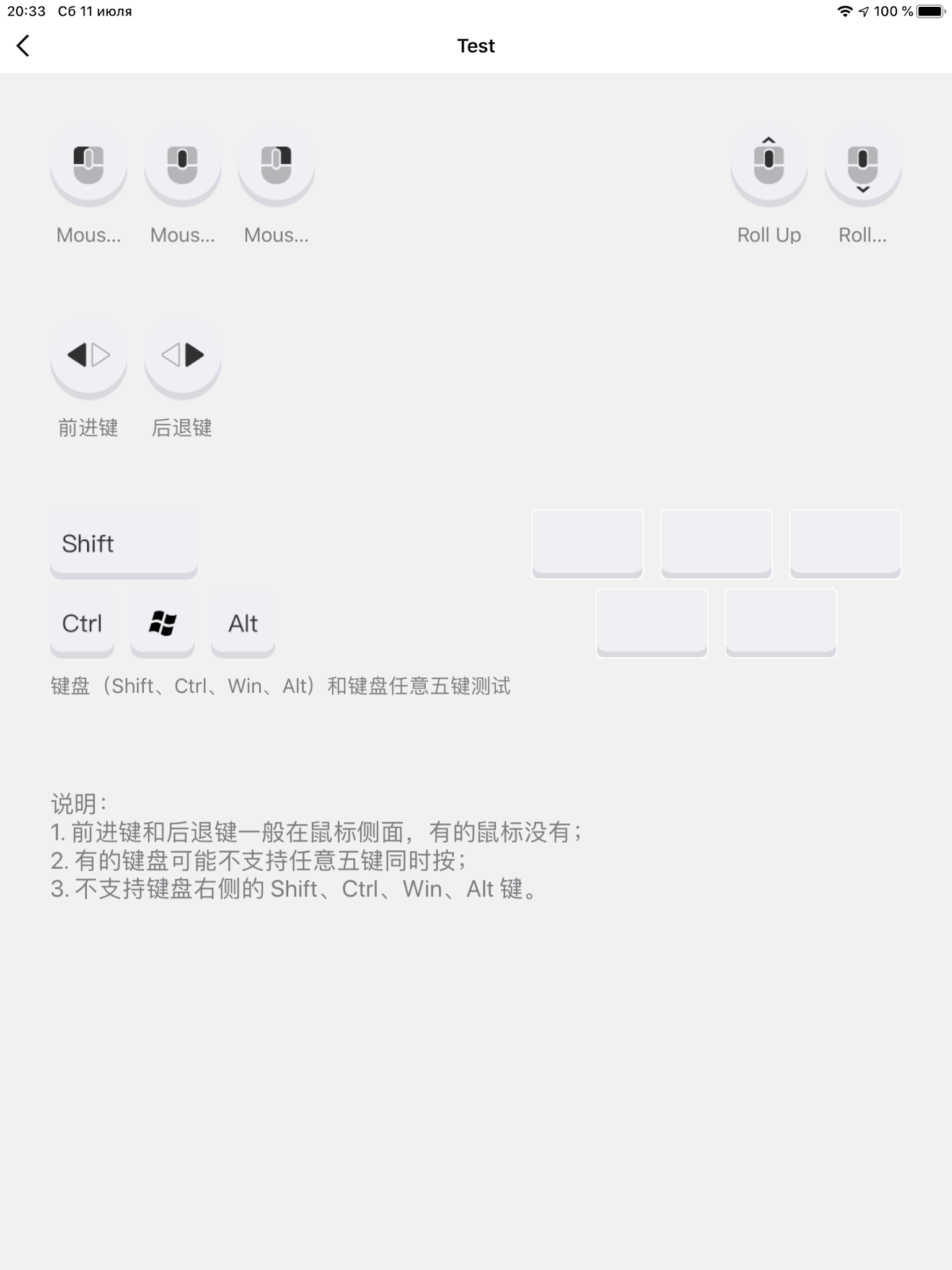The height and width of the screenshot is (1270, 952).
Task: Tap the right mouse button icon
Action: click(276, 165)
